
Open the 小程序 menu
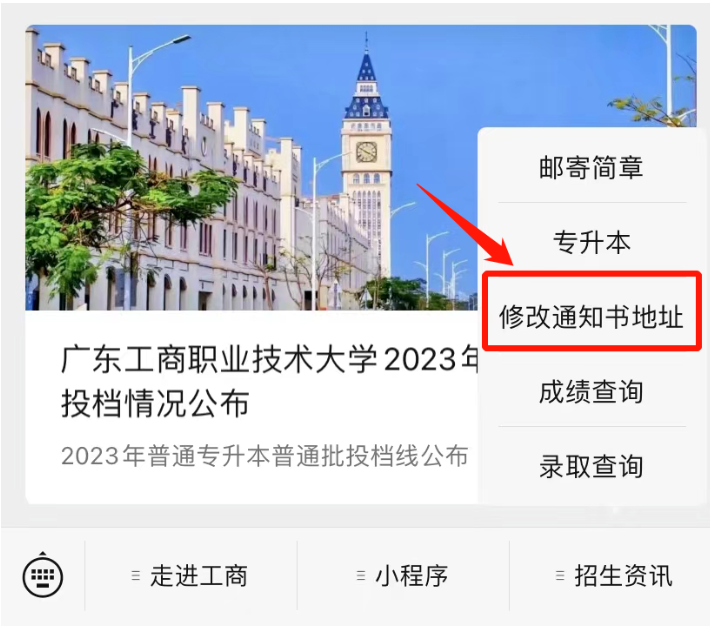403,576
